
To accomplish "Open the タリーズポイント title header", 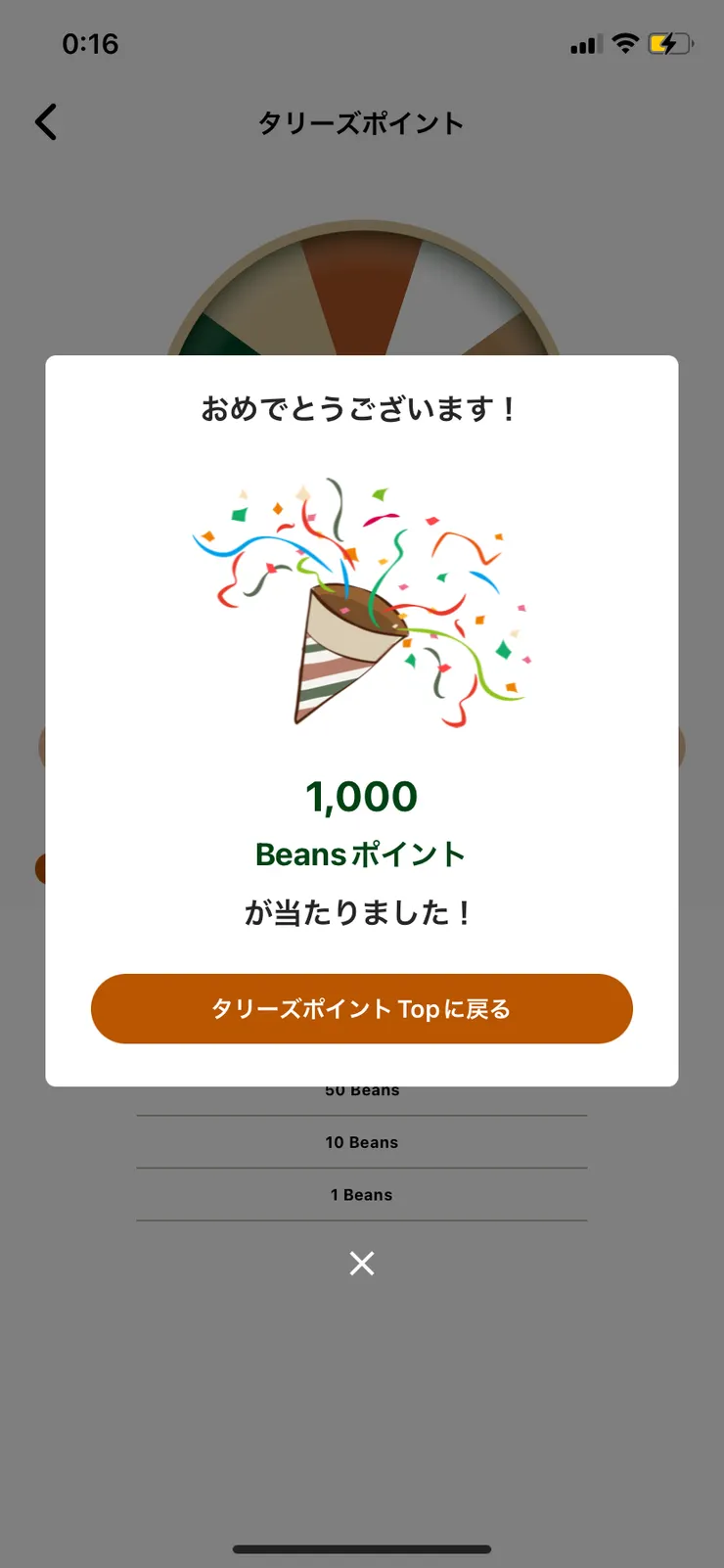I will 360,122.
